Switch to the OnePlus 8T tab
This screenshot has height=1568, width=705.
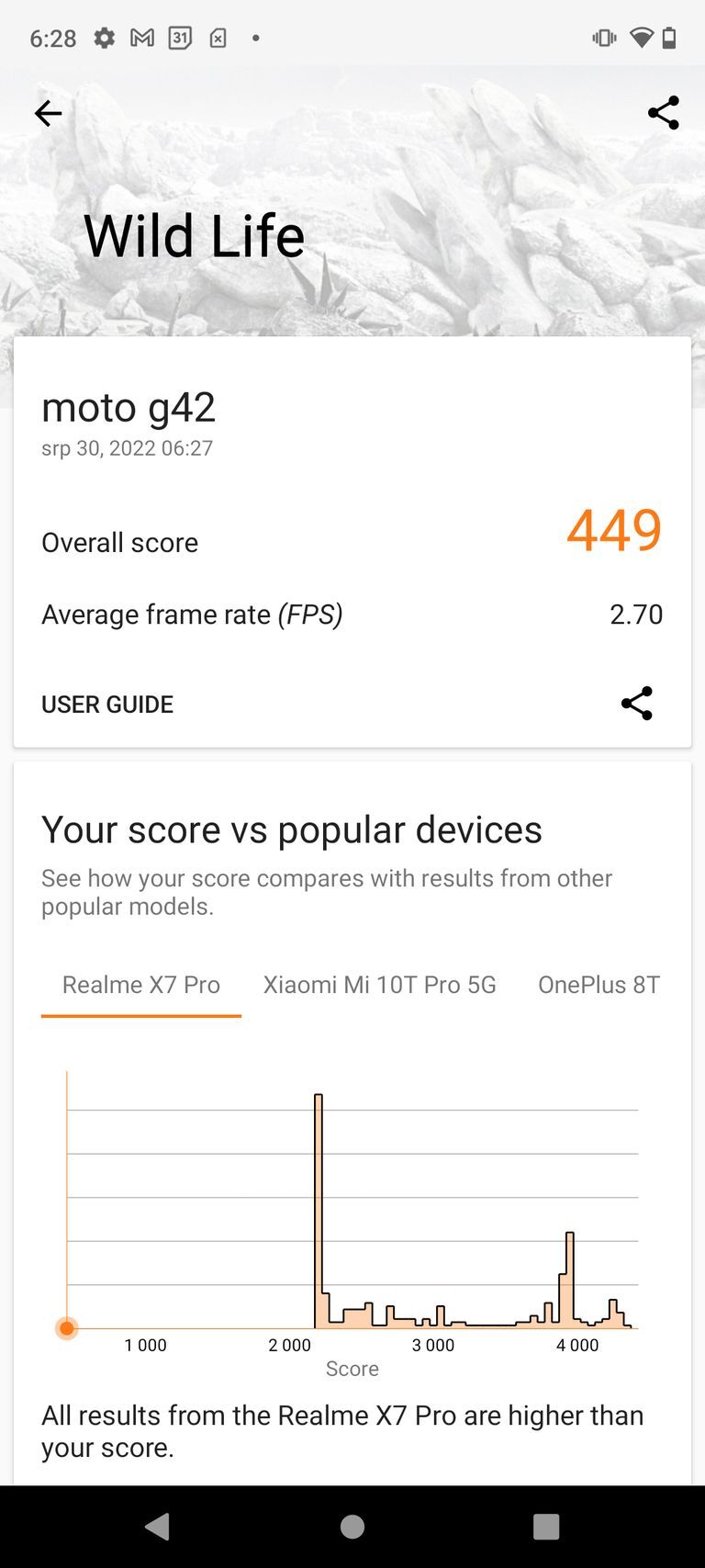(599, 985)
